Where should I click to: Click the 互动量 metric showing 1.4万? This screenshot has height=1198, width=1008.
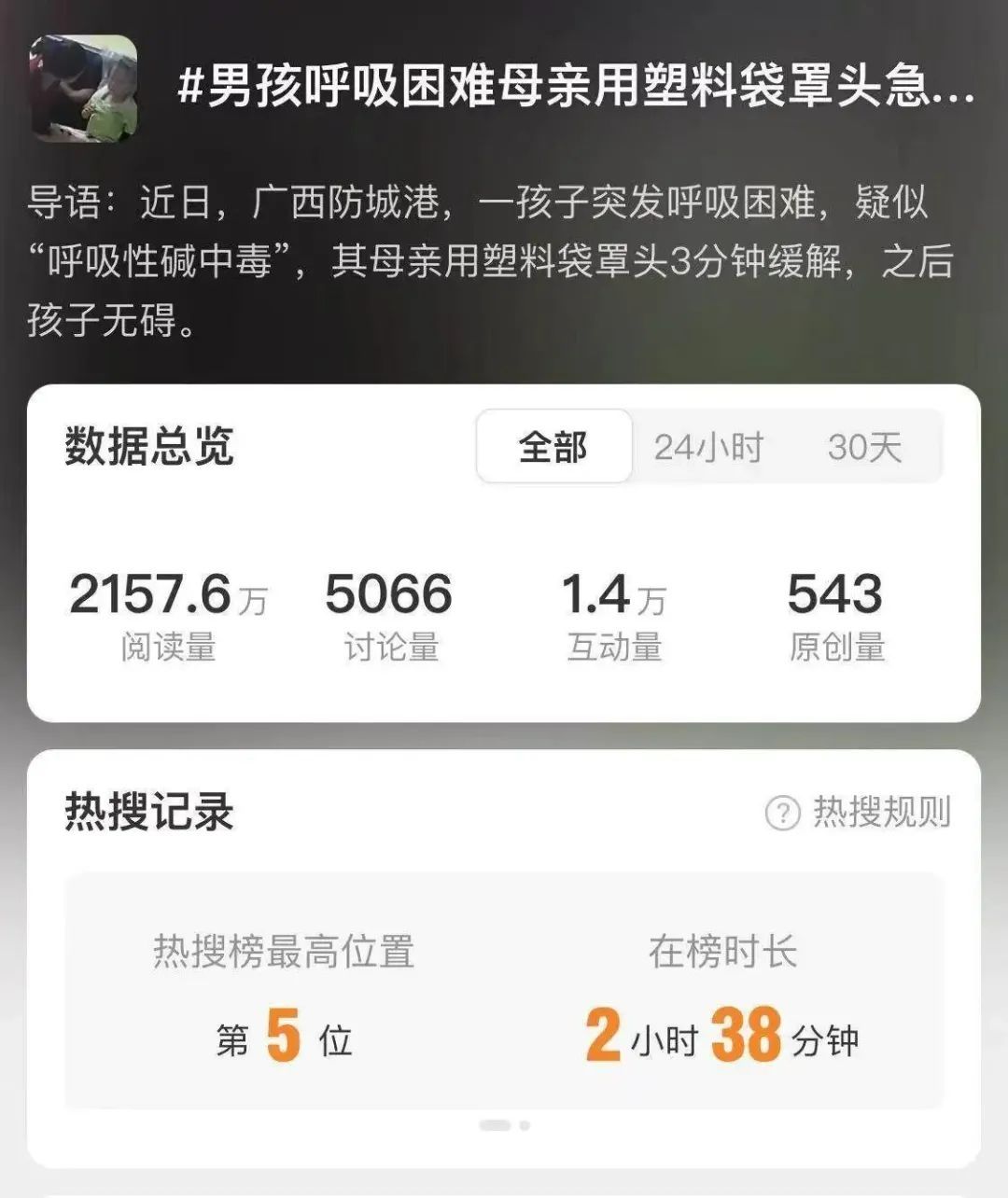pos(611,611)
